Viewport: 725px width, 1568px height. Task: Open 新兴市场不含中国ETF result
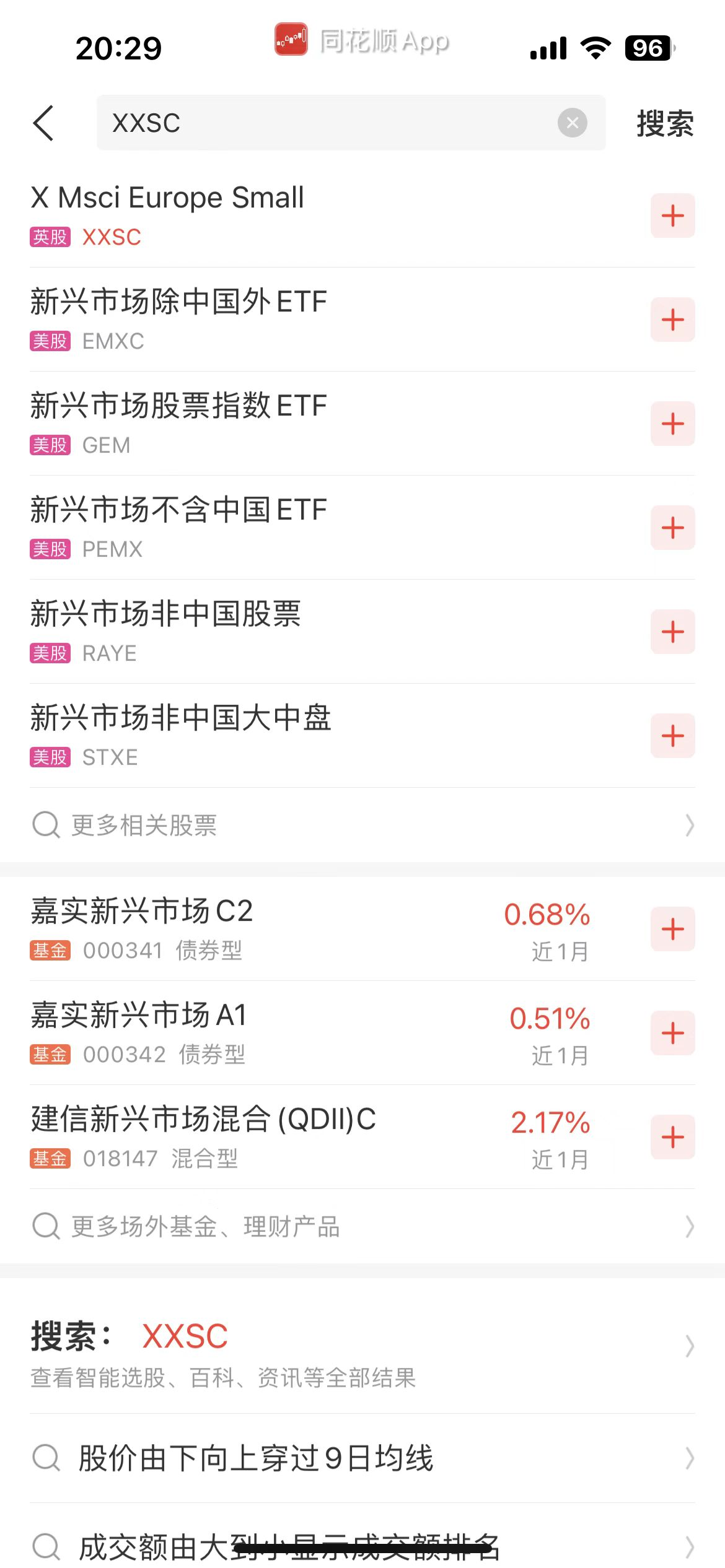(248, 528)
